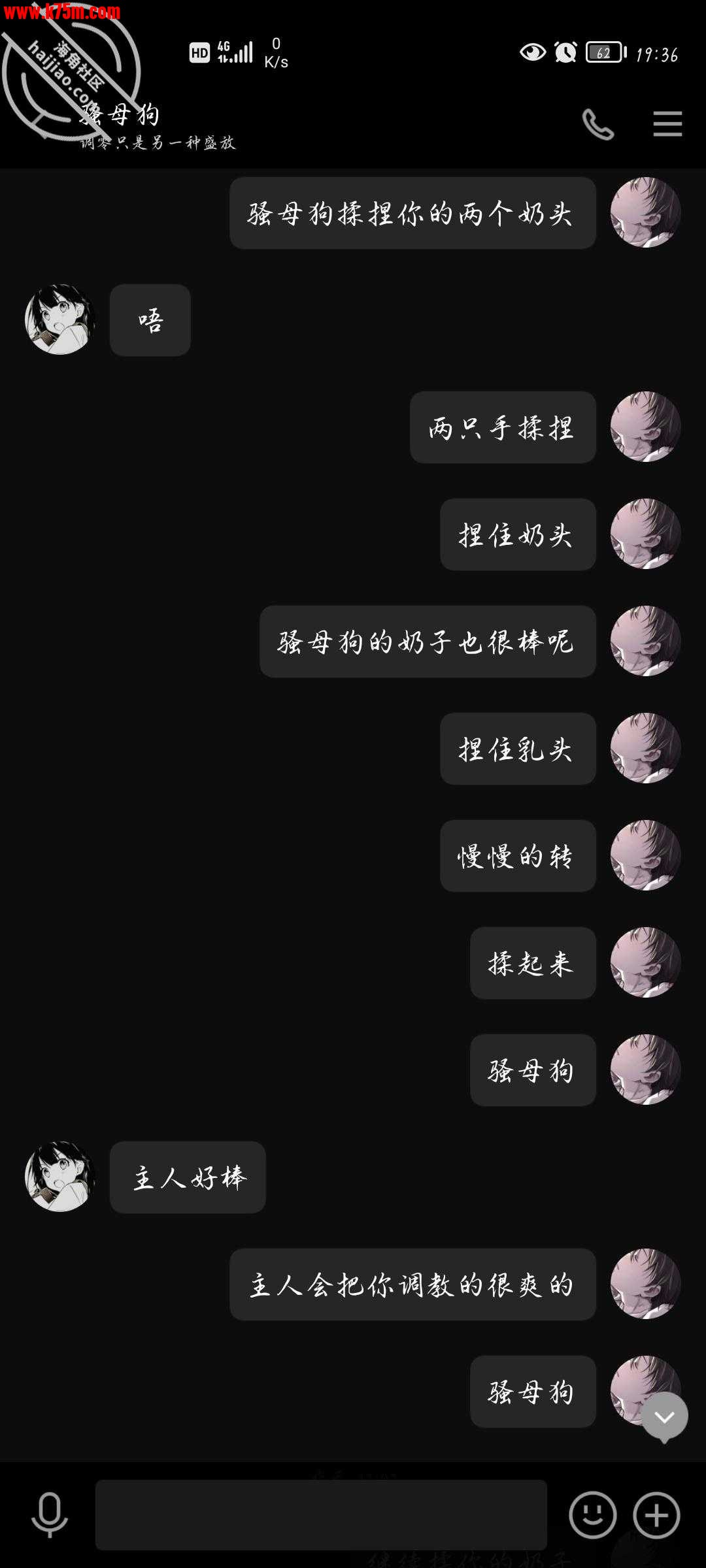706x1568 pixels.
Task: Focus the message text input field
Action: 321,1514
